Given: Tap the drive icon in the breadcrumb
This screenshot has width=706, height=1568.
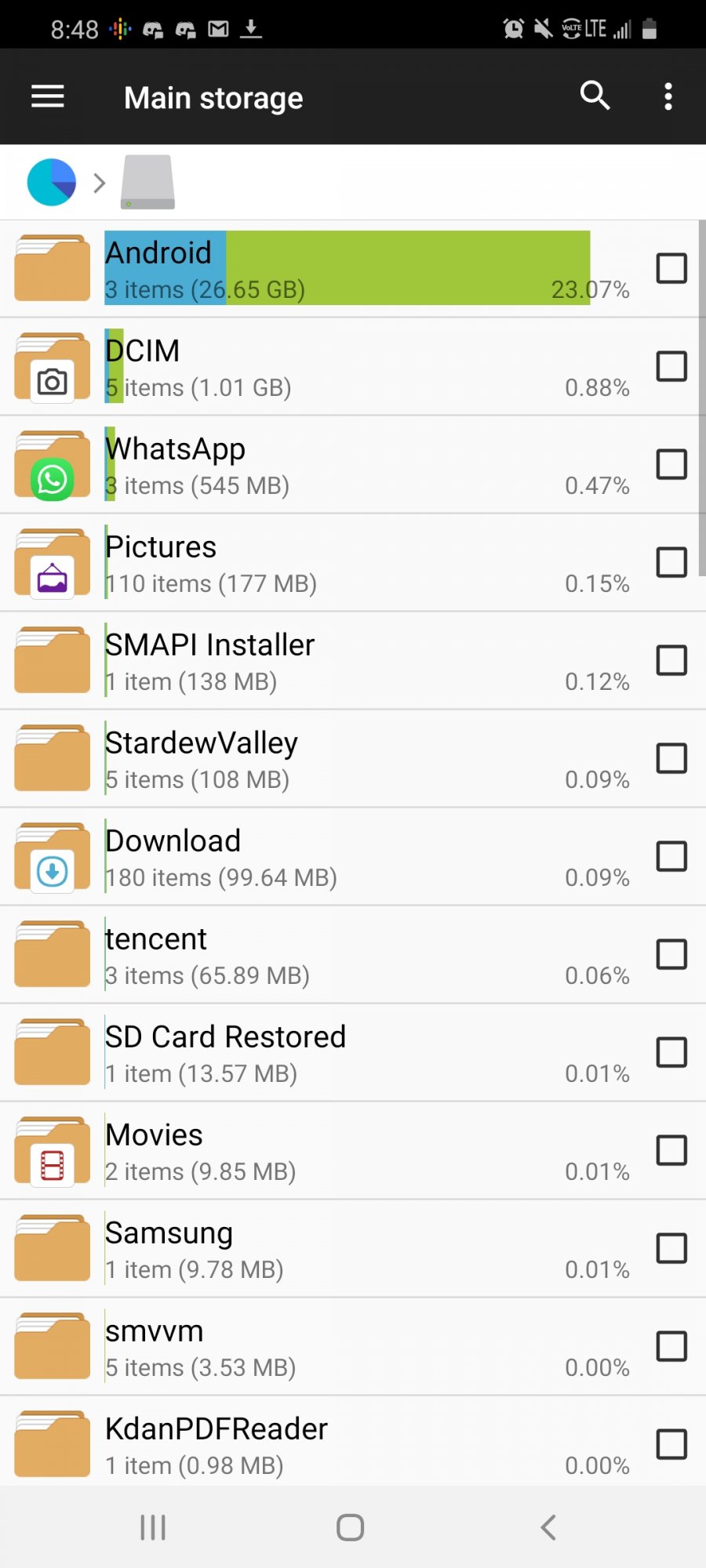Looking at the screenshot, I should 147,183.
